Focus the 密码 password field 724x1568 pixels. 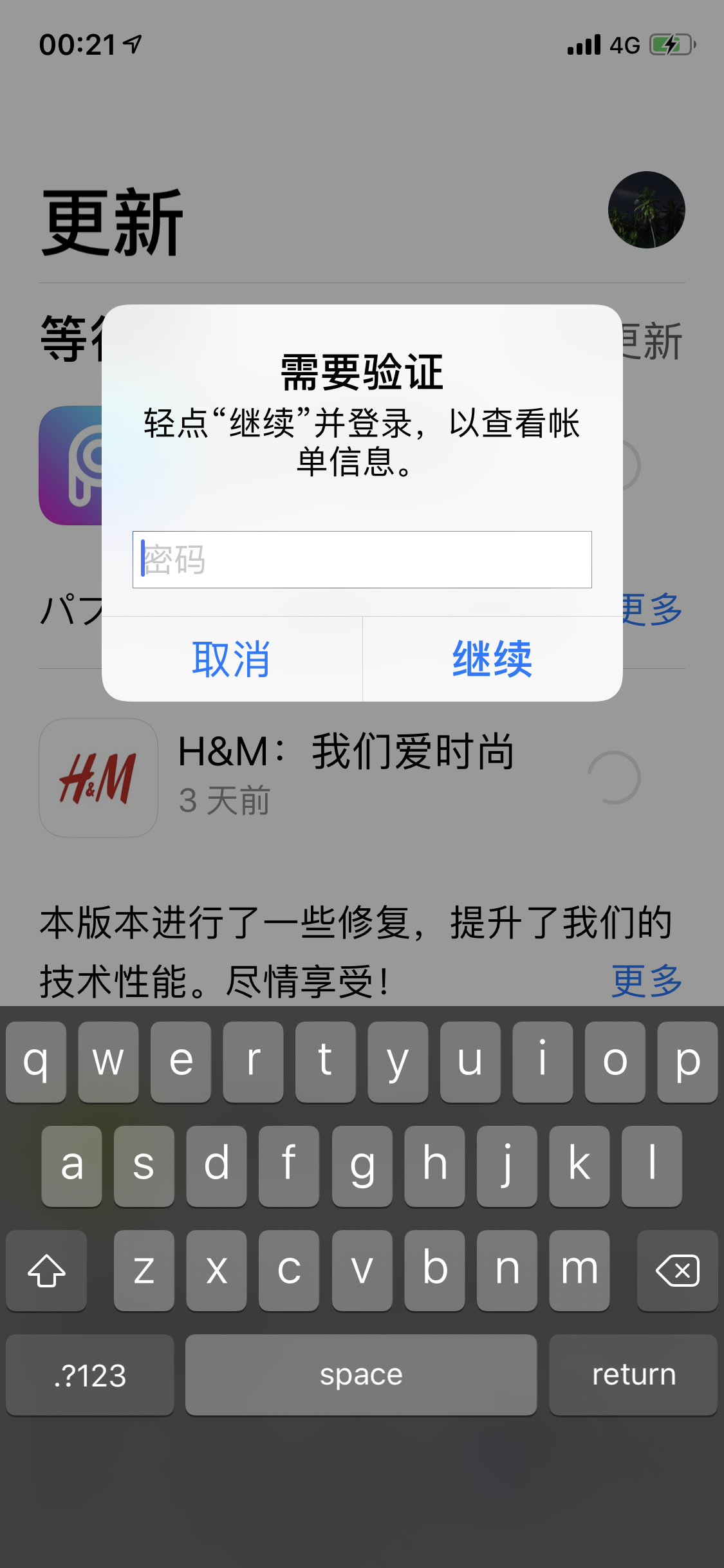(362, 559)
